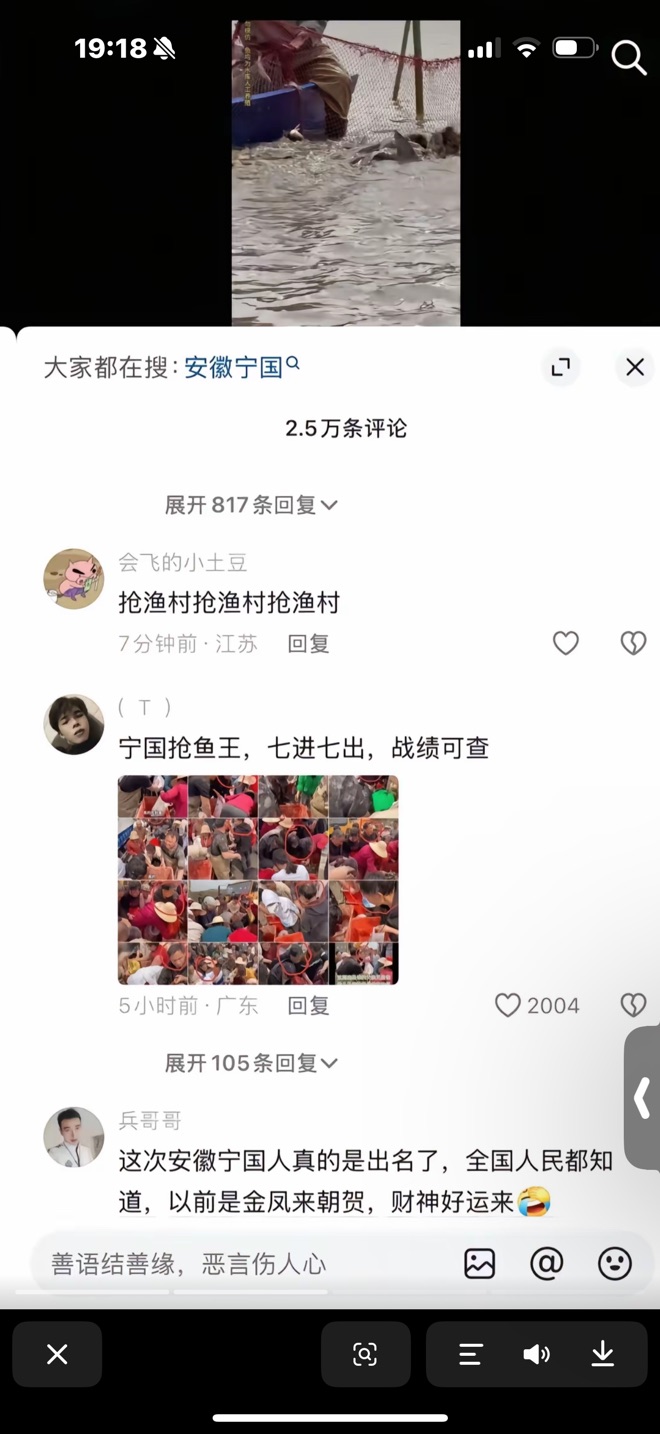Reply to 会飞的小土豆's comment
The height and width of the screenshot is (1434, 660).
tap(308, 643)
